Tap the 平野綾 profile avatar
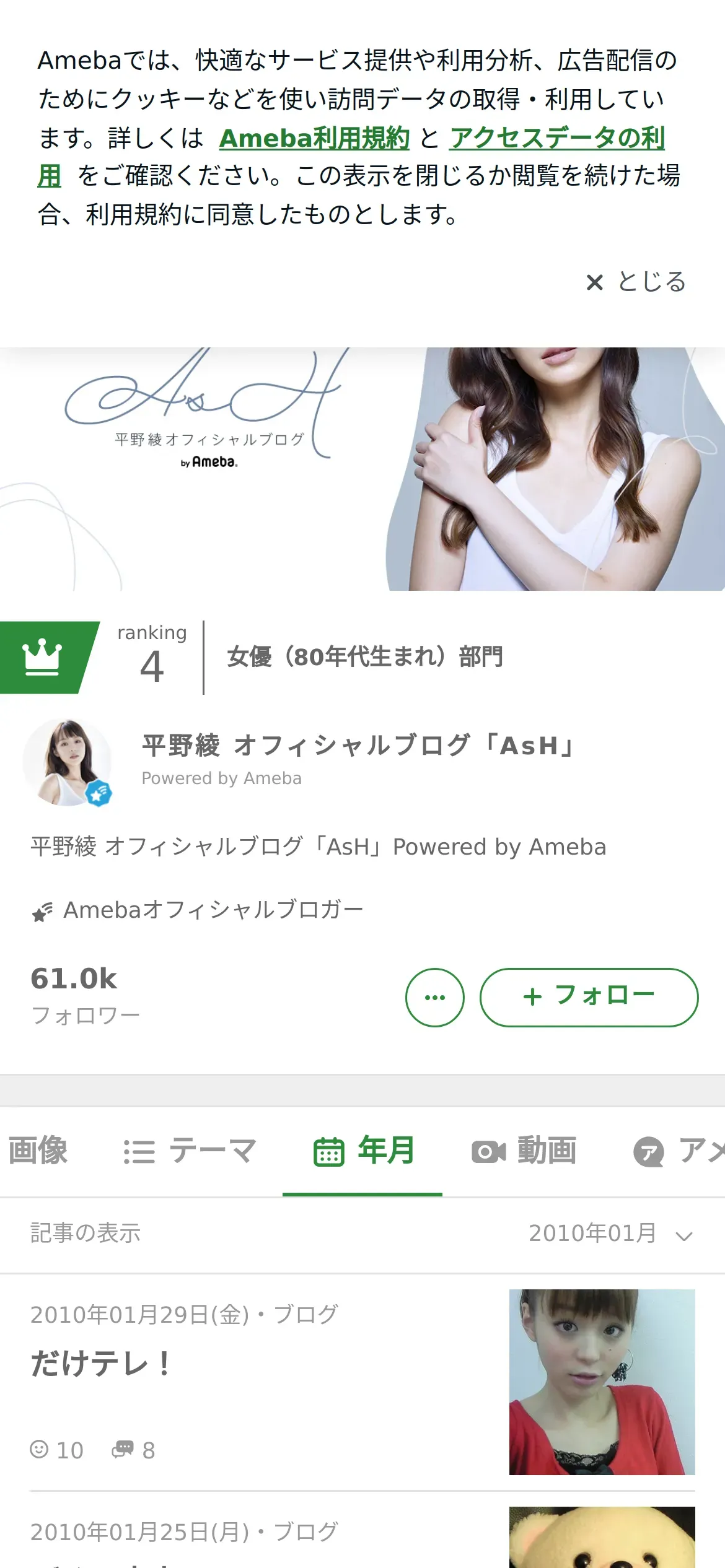725x1568 pixels. [x=68, y=762]
